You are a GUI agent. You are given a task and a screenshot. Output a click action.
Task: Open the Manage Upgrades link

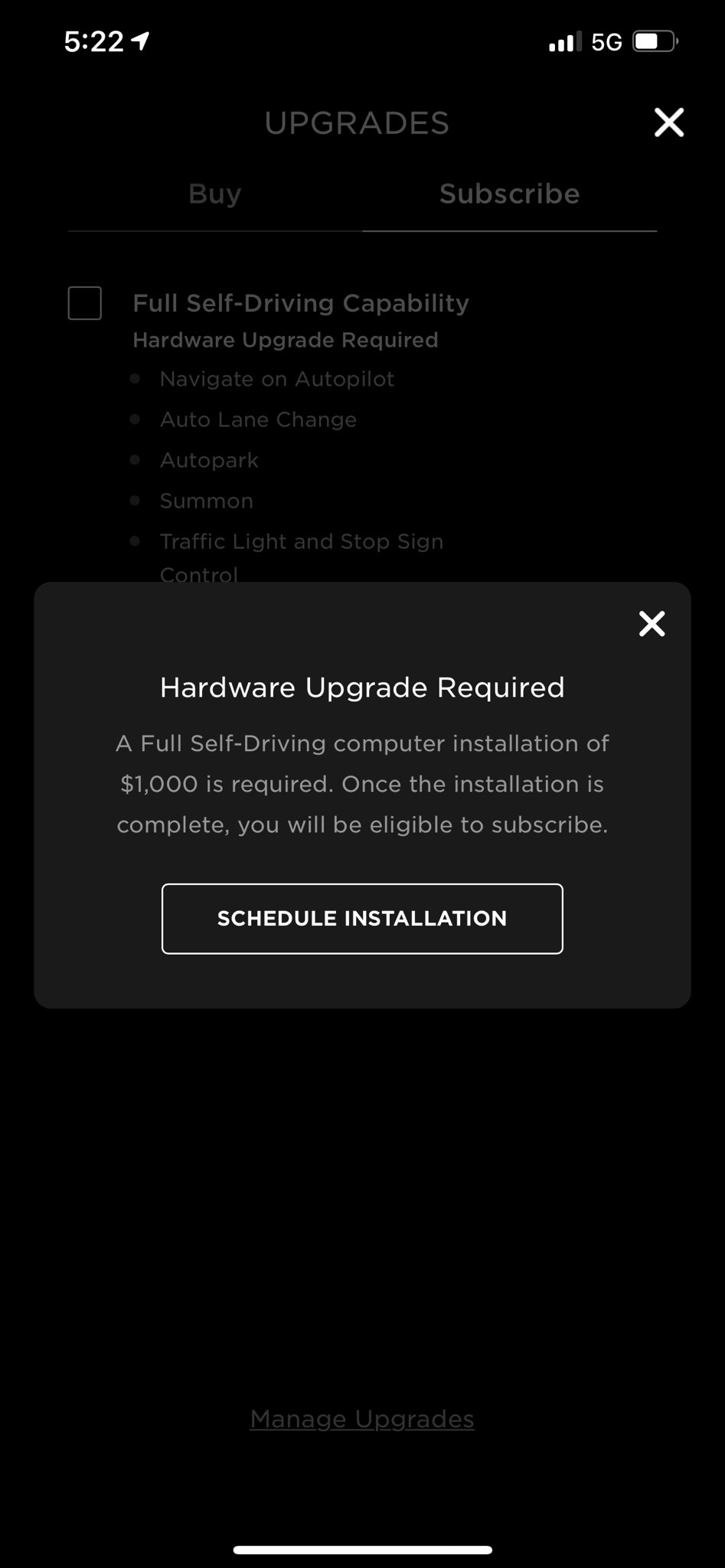[x=362, y=1419]
